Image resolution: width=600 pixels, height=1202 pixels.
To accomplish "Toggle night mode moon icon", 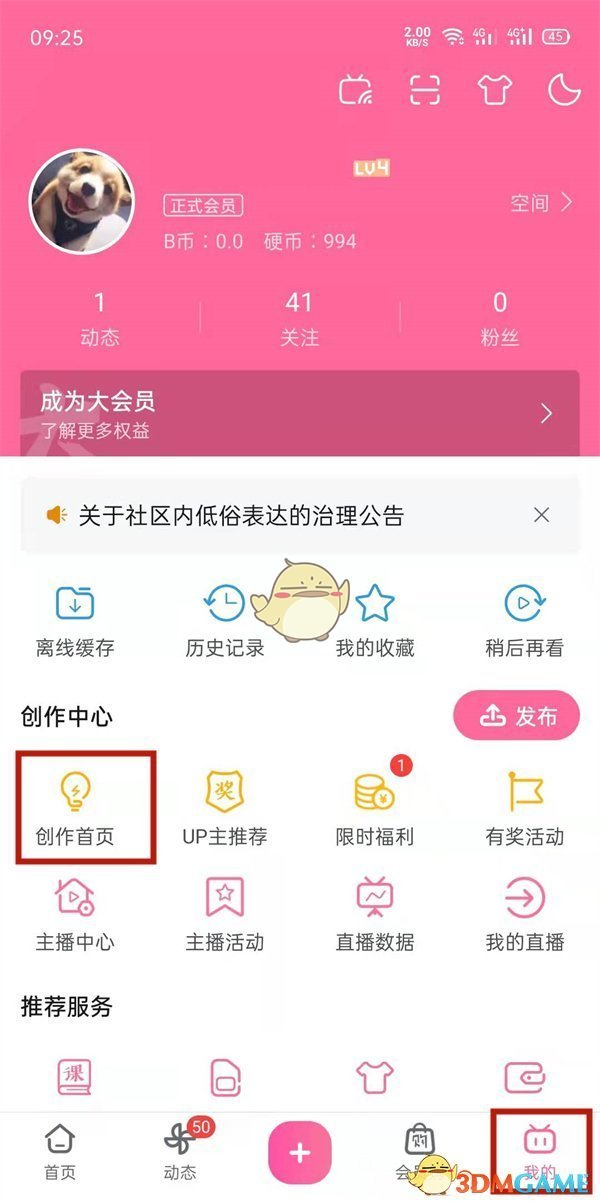I will (565, 90).
